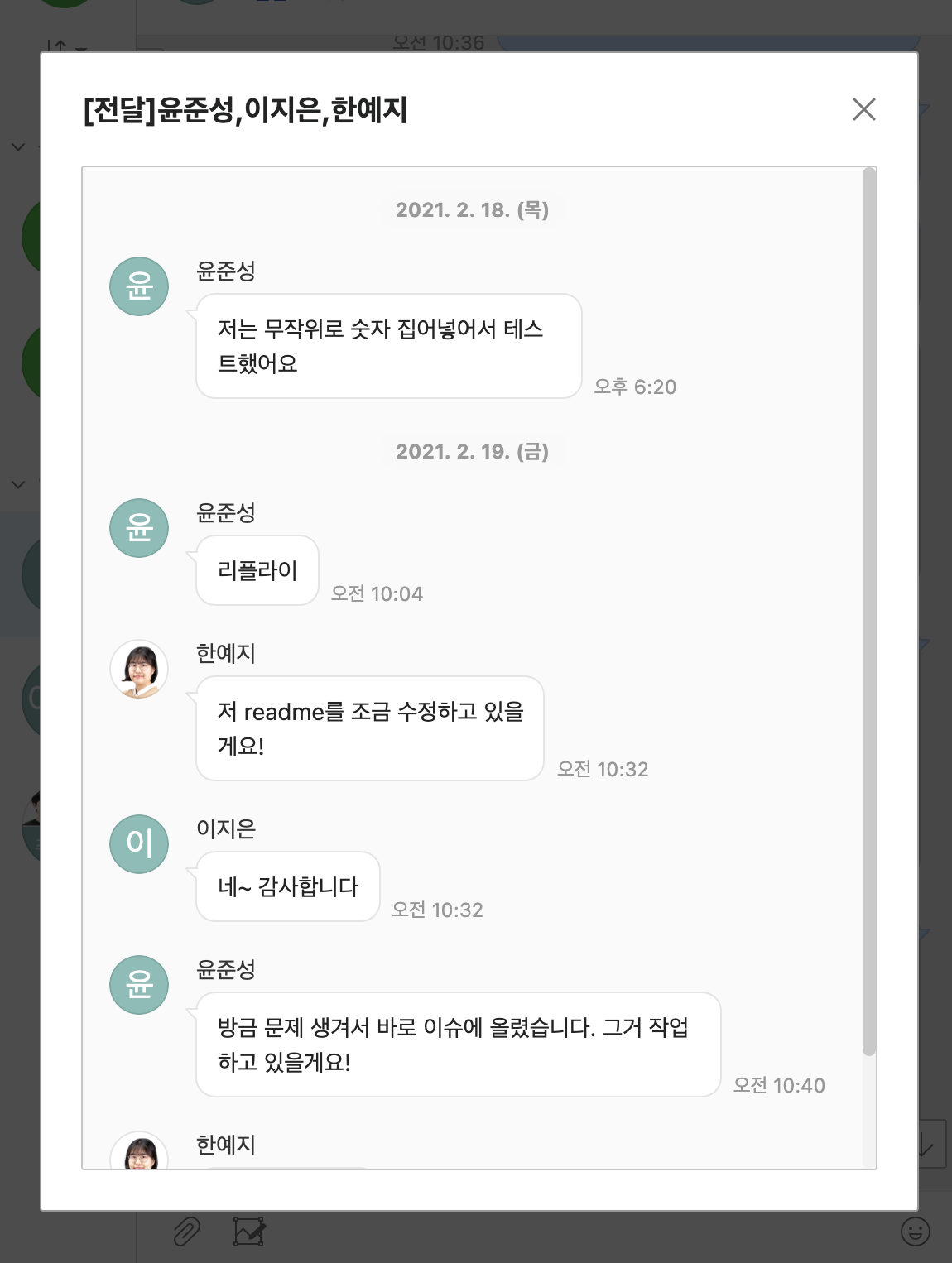Click 윤준성's green "윤" avatar icon
Viewport: 952px width, 1263px height.
point(138,286)
